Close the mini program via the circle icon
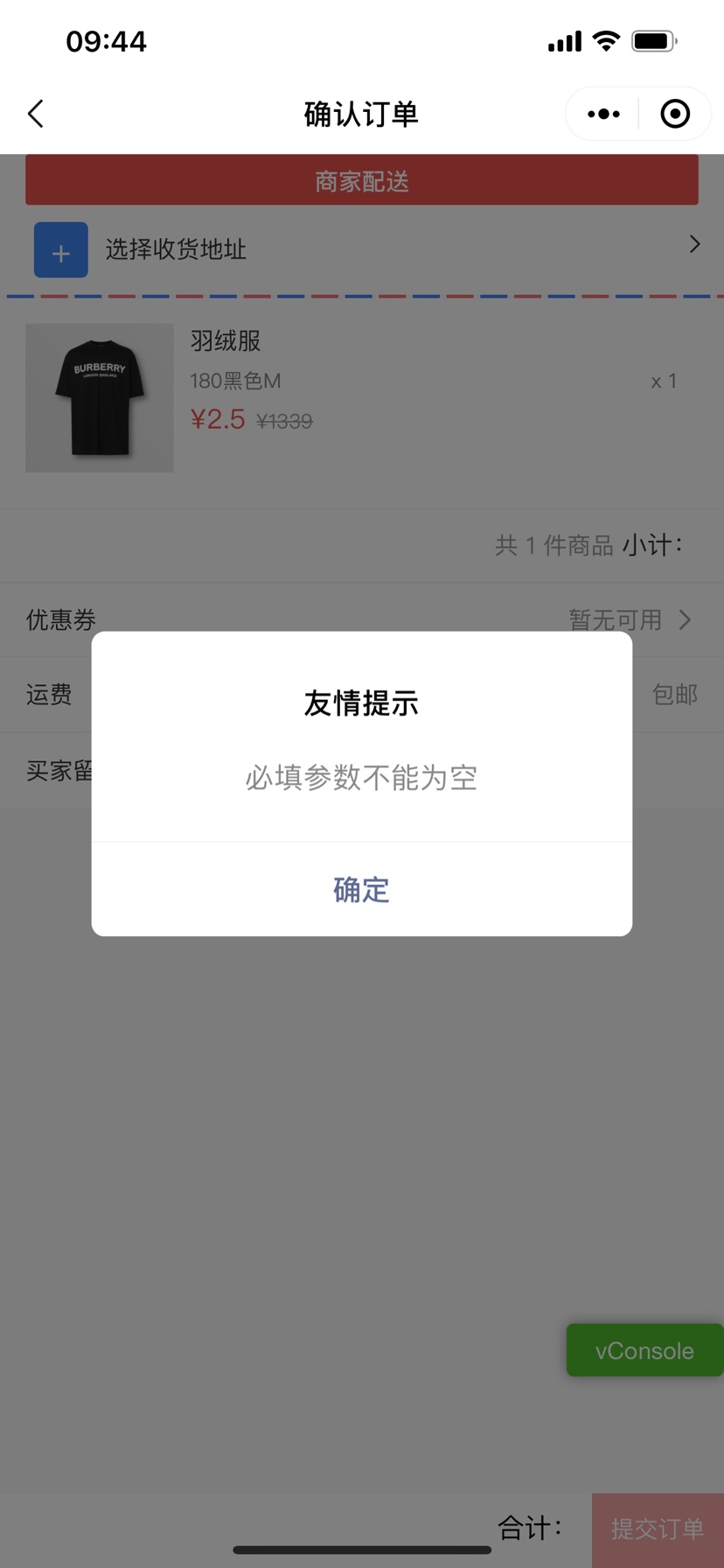This screenshot has height=1568, width=724. pos(674,114)
